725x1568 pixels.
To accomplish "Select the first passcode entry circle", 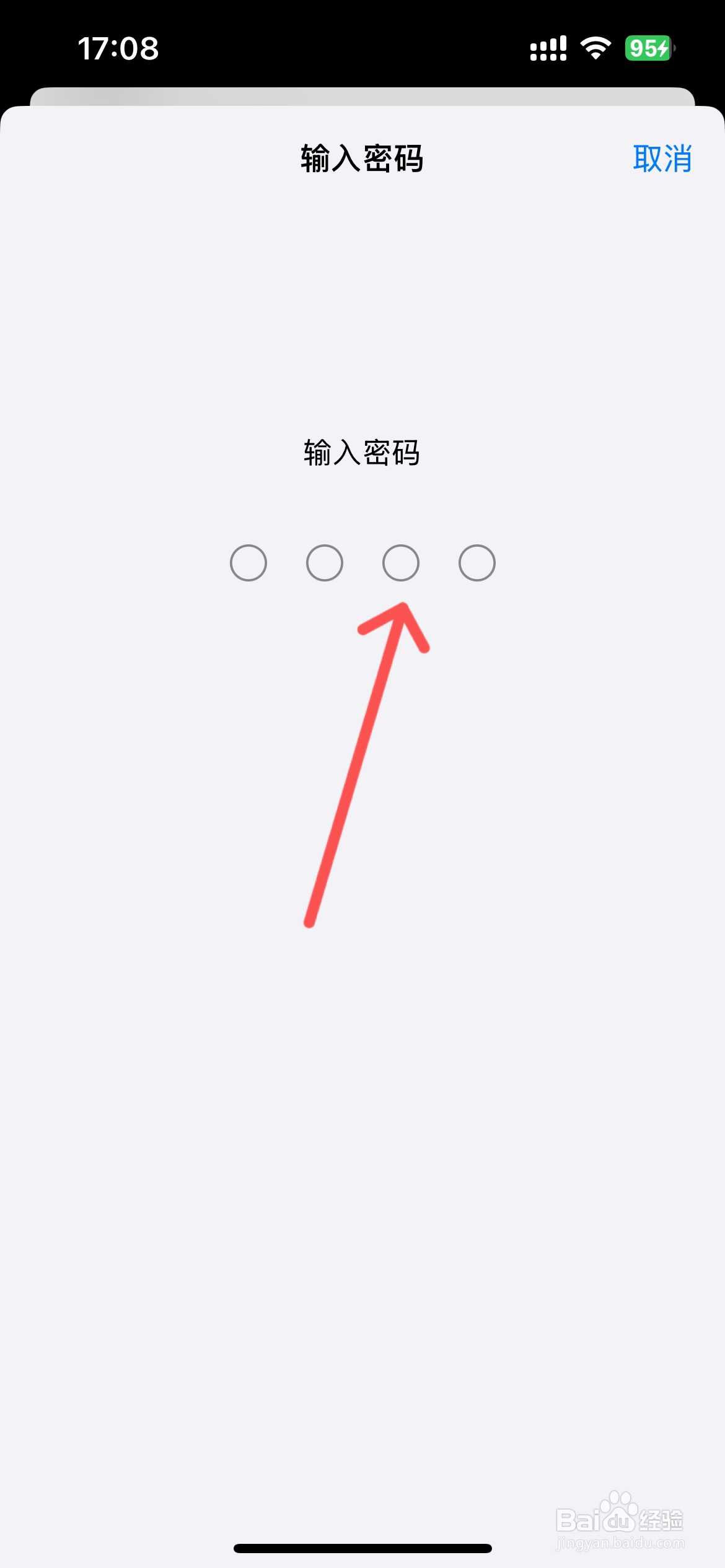I will pyautogui.click(x=247, y=562).
